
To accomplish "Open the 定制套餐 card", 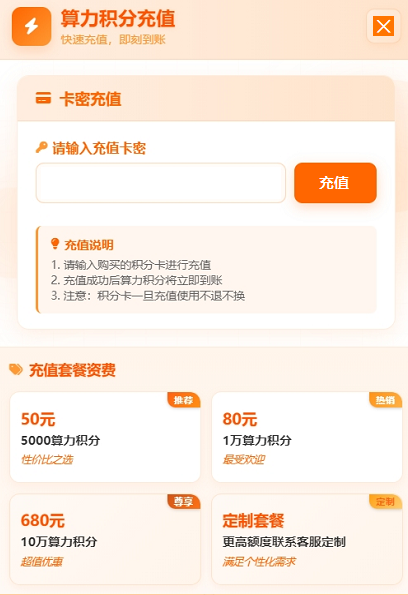I will (307, 539).
